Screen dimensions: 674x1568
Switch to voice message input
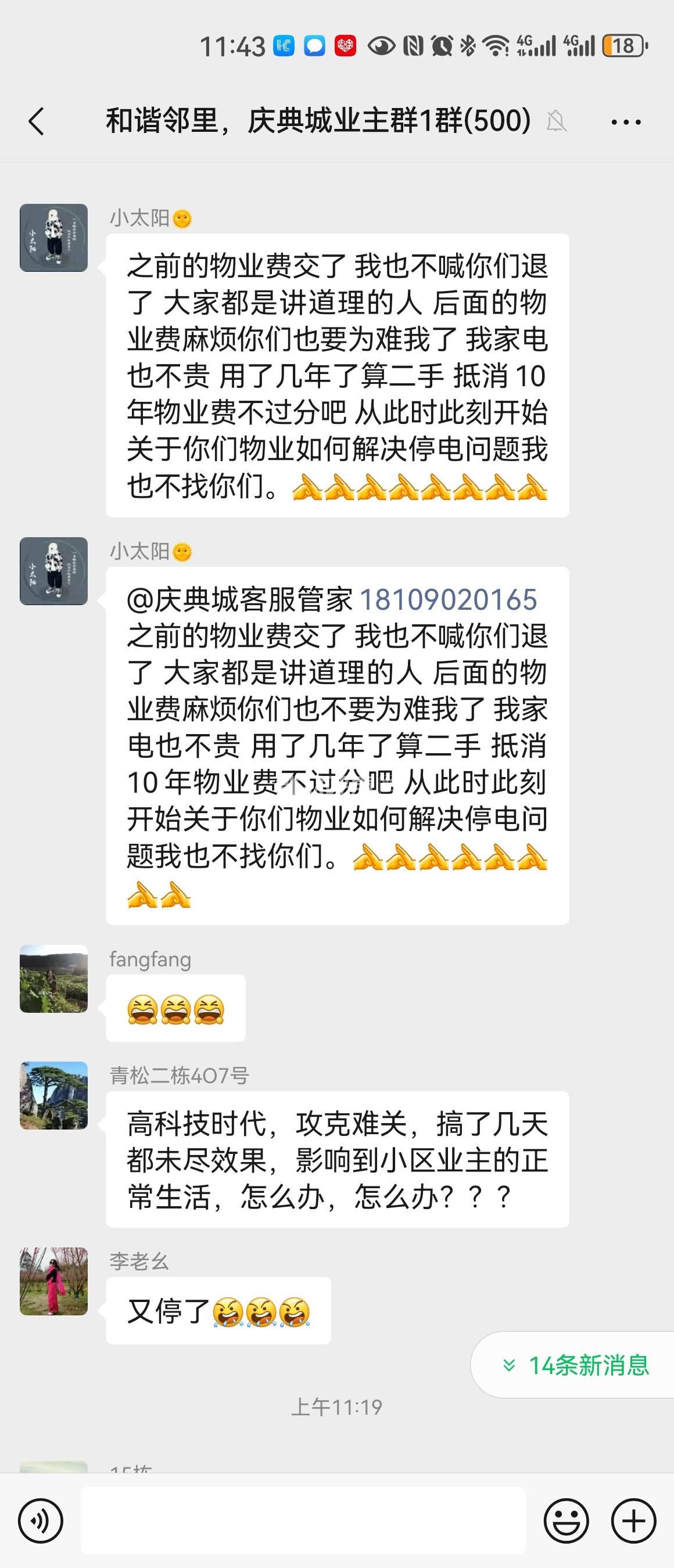[41, 1520]
